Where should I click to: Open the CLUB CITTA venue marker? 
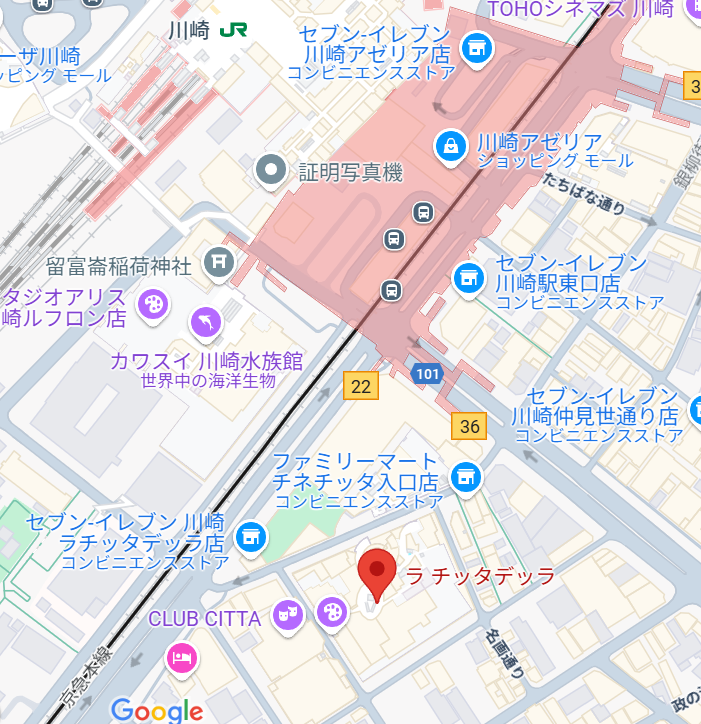289,614
